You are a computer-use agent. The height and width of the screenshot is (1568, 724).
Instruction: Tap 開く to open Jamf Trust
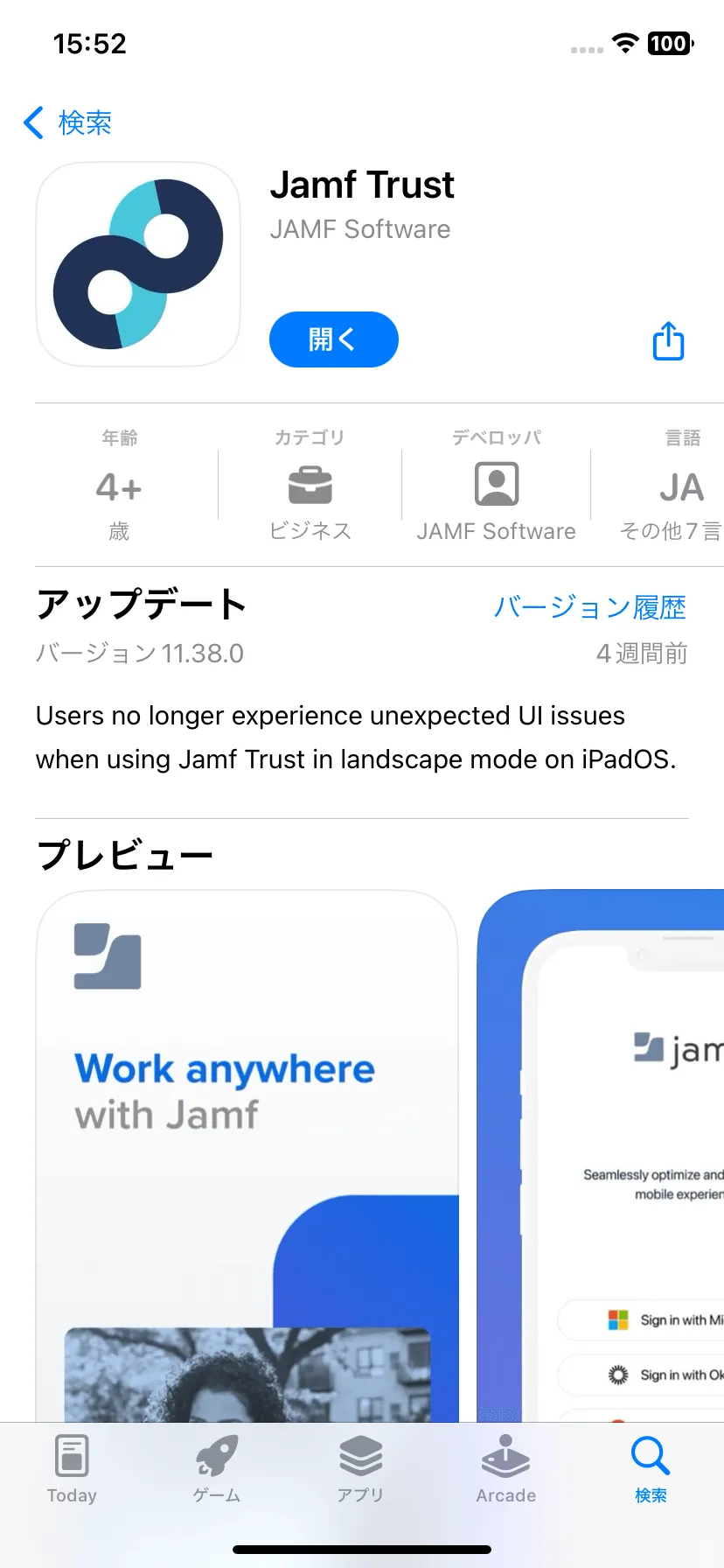click(333, 339)
